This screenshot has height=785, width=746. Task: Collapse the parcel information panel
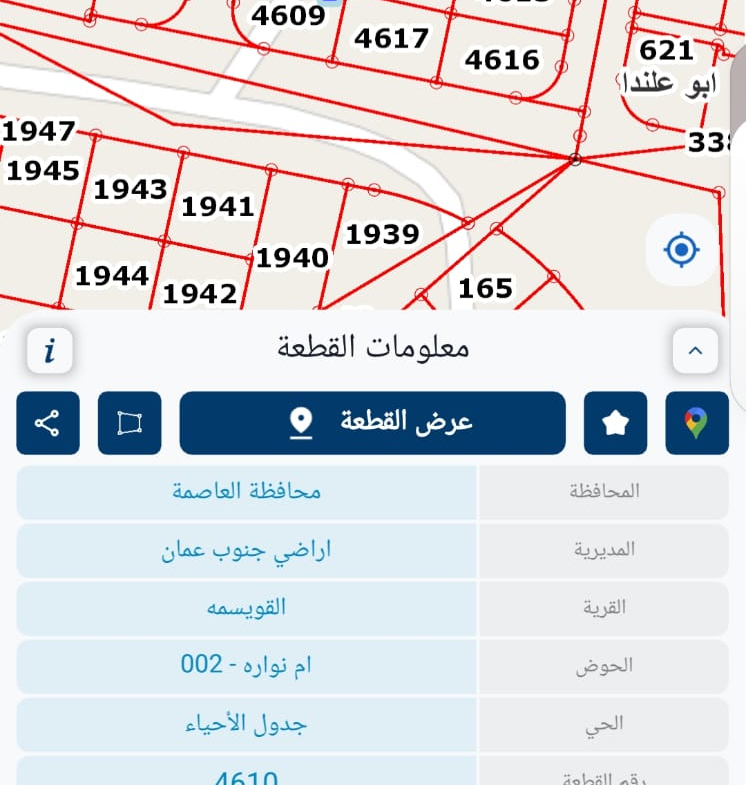[696, 351]
